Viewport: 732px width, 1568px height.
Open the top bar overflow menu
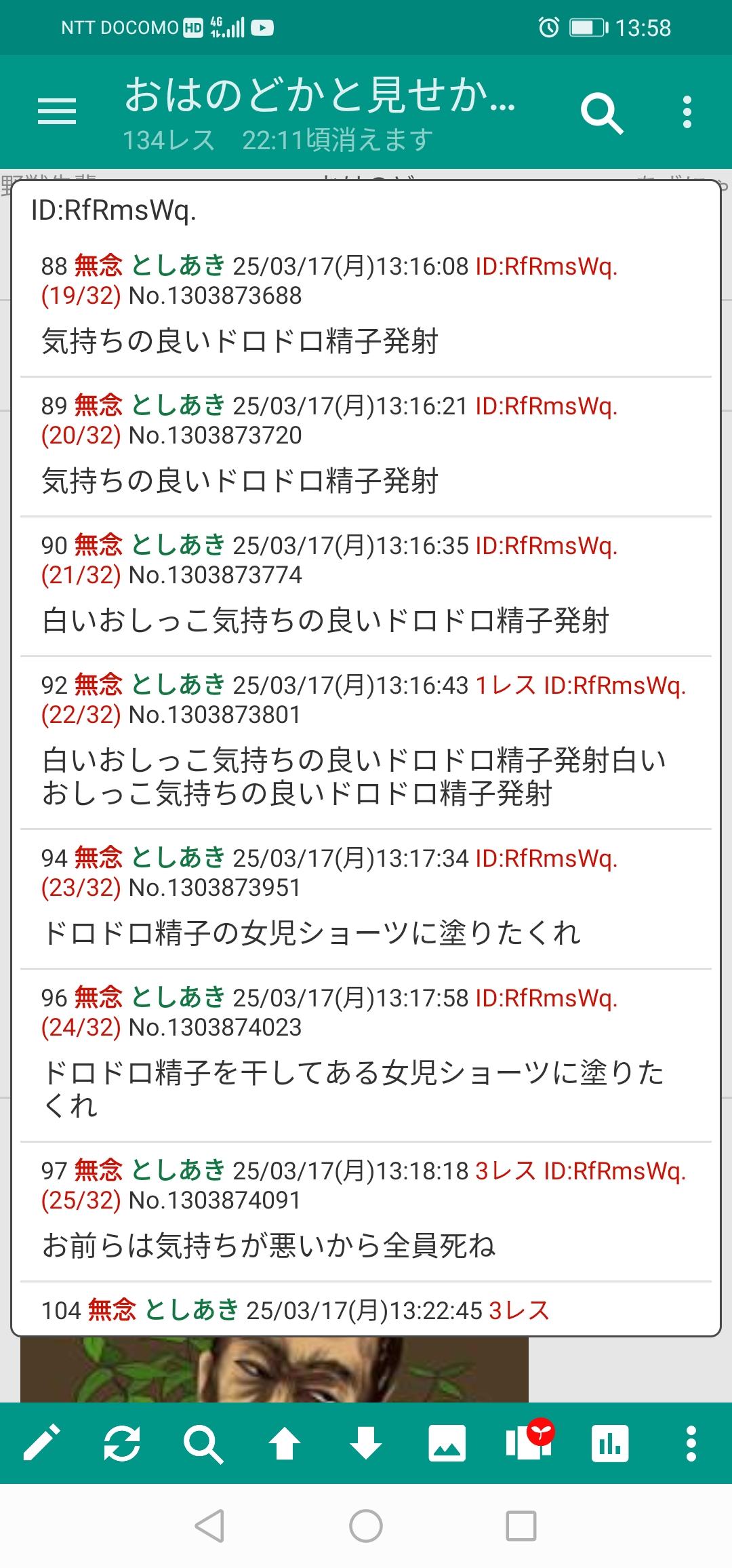687,112
